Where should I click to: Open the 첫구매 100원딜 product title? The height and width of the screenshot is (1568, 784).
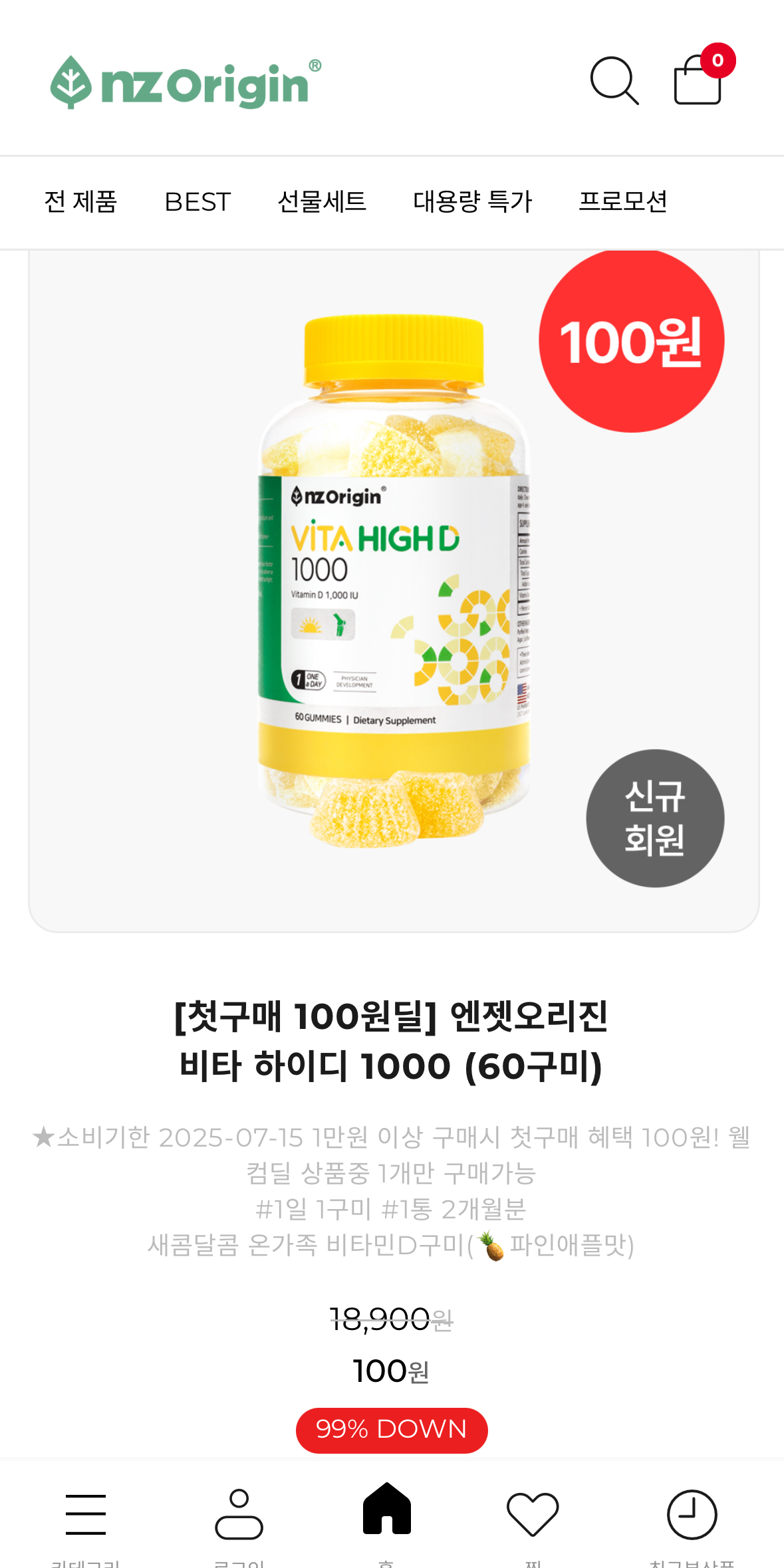tap(392, 1041)
